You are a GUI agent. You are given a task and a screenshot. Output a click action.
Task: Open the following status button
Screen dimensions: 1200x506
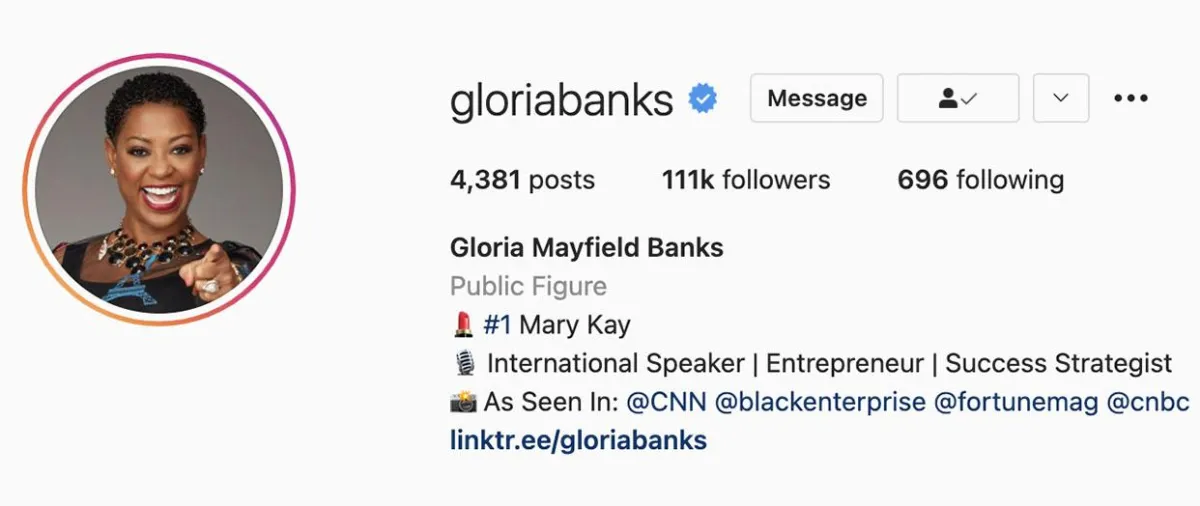(957, 98)
